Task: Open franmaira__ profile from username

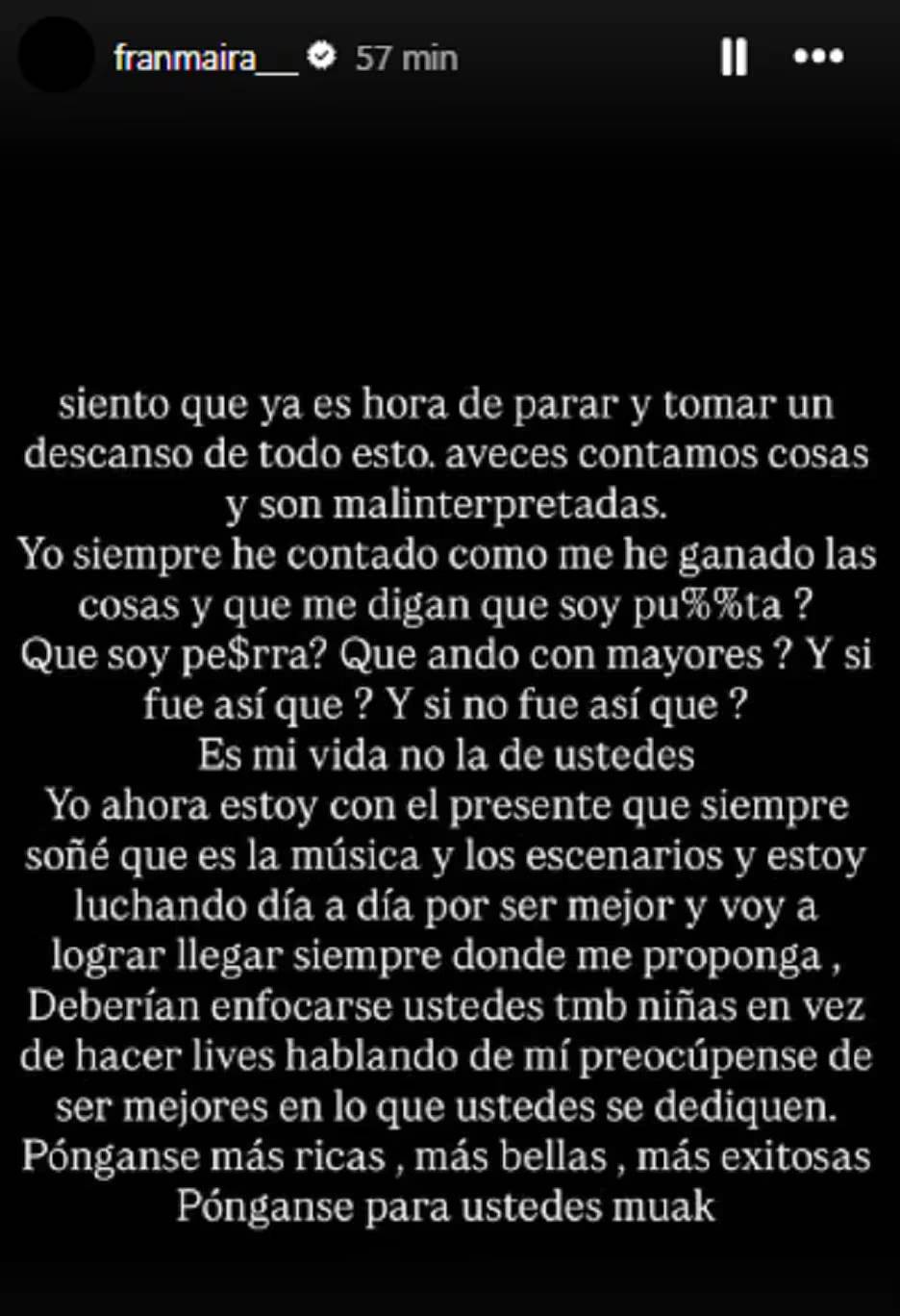Action: click(x=206, y=59)
